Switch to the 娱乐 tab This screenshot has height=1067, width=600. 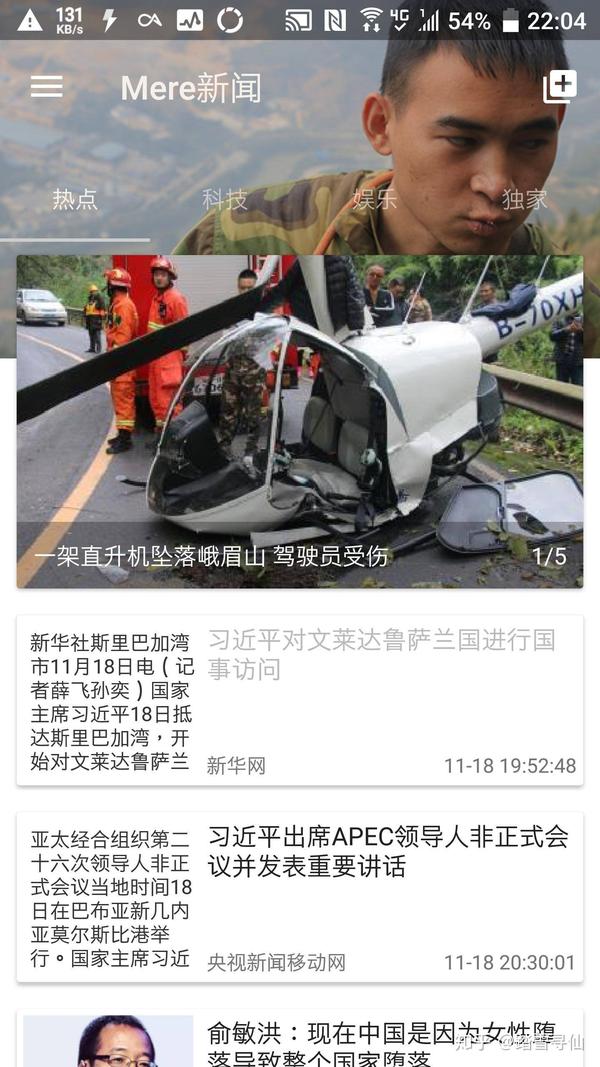pyautogui.click(x=374, y=199)
